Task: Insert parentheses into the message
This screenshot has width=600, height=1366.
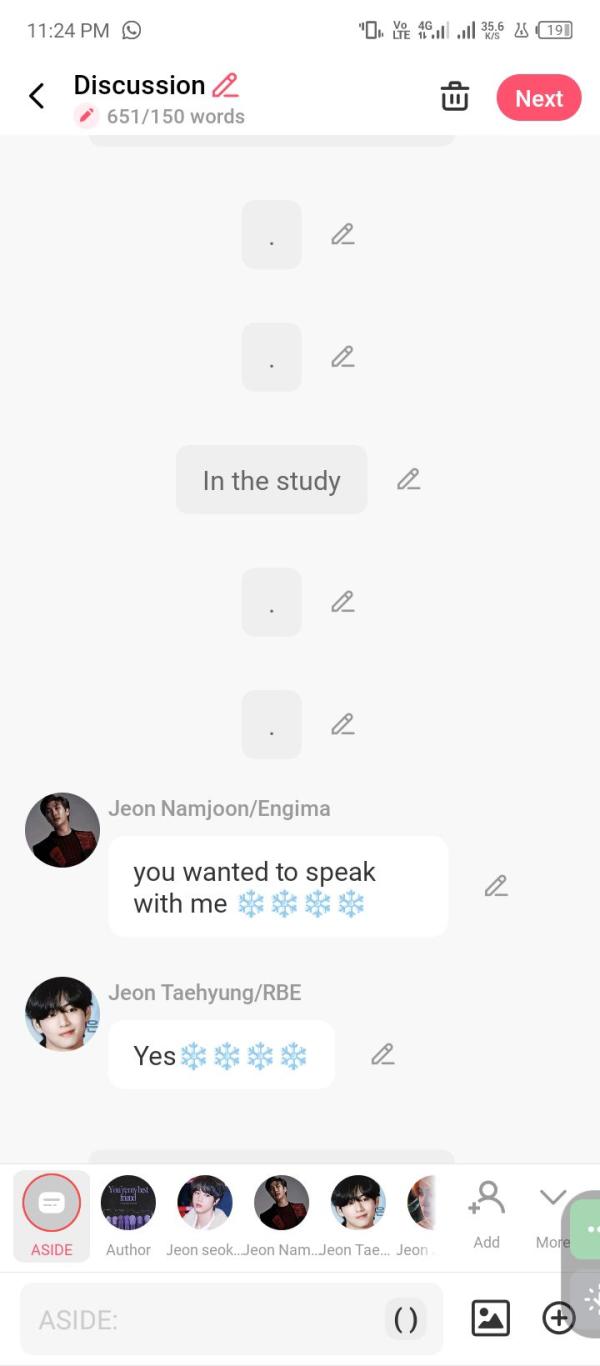Action: click(406, 1320)
